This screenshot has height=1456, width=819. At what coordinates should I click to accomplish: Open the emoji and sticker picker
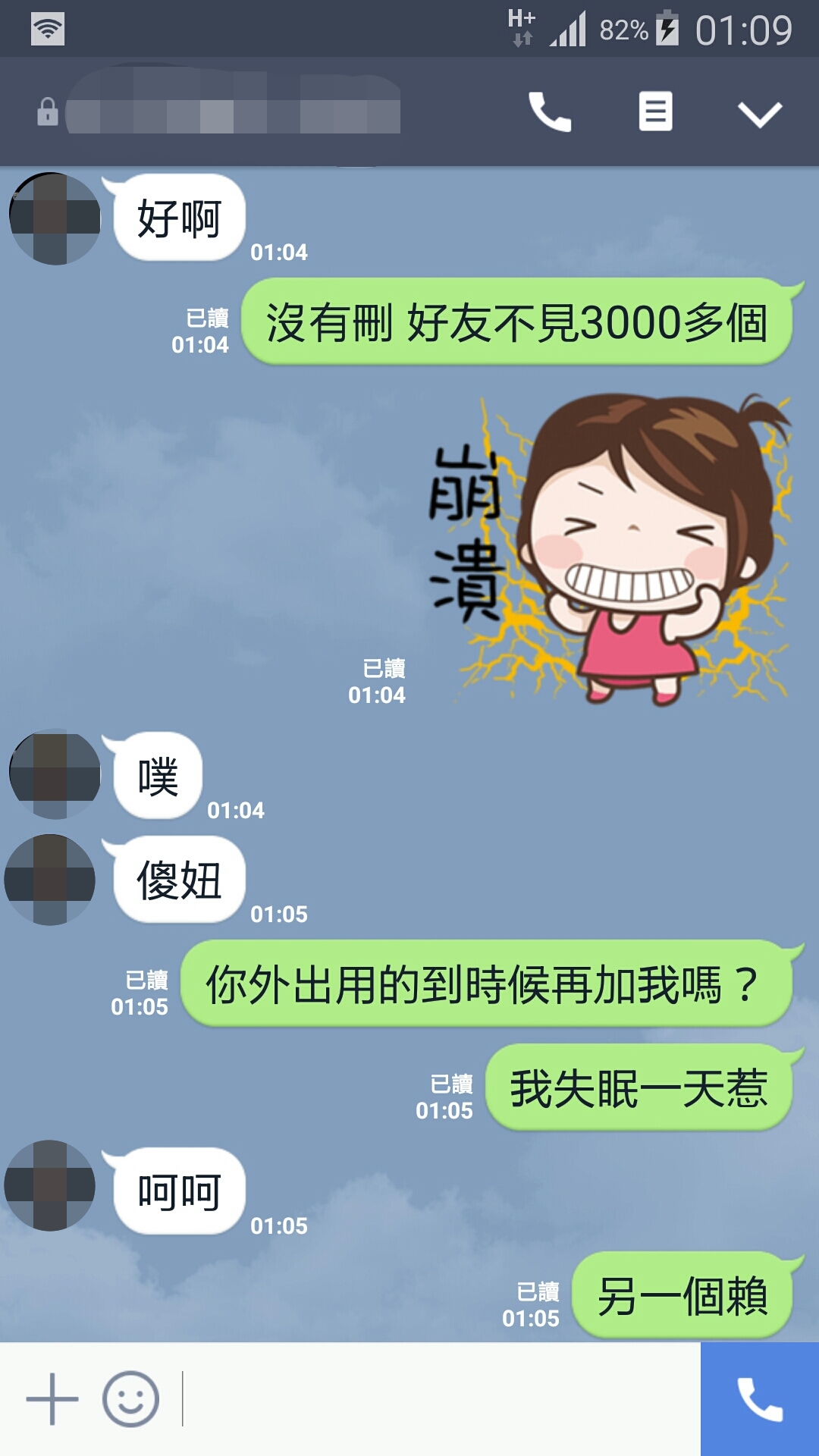(x=130, y=1399)
